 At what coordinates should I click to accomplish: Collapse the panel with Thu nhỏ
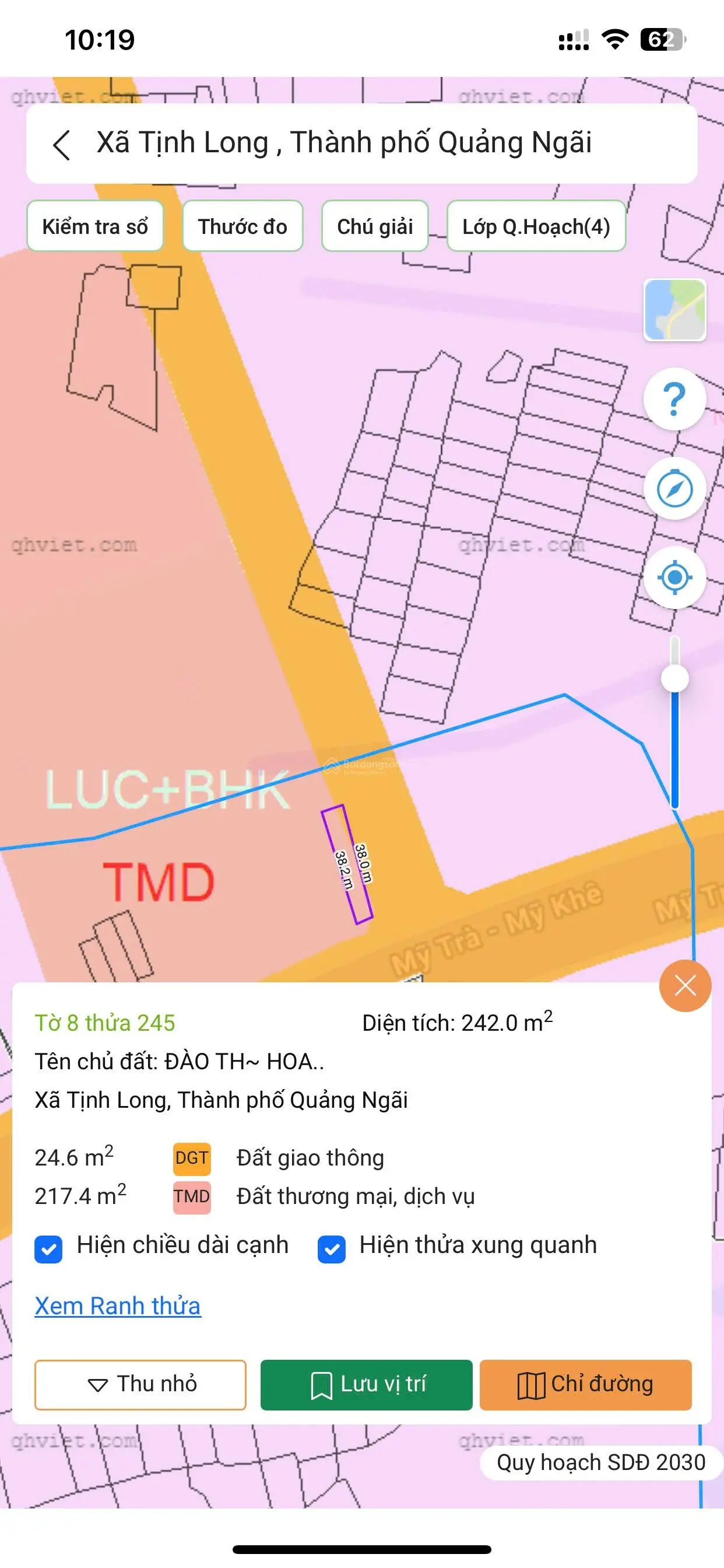click(x=140, y=1384)
